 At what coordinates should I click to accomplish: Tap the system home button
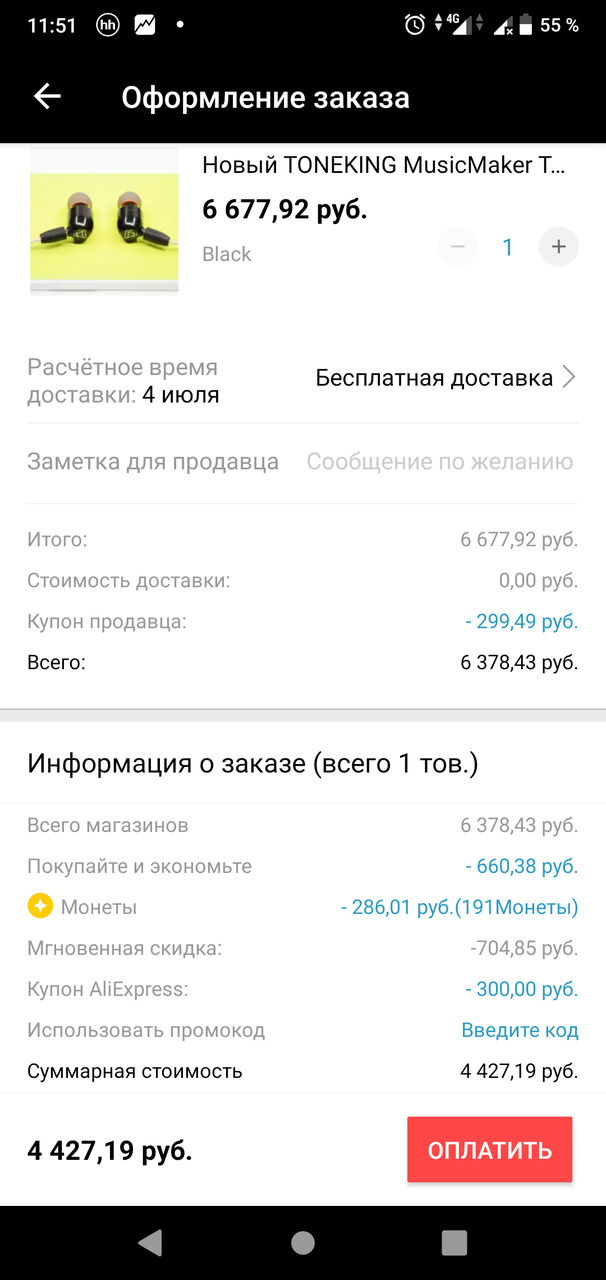[302, 1243]
